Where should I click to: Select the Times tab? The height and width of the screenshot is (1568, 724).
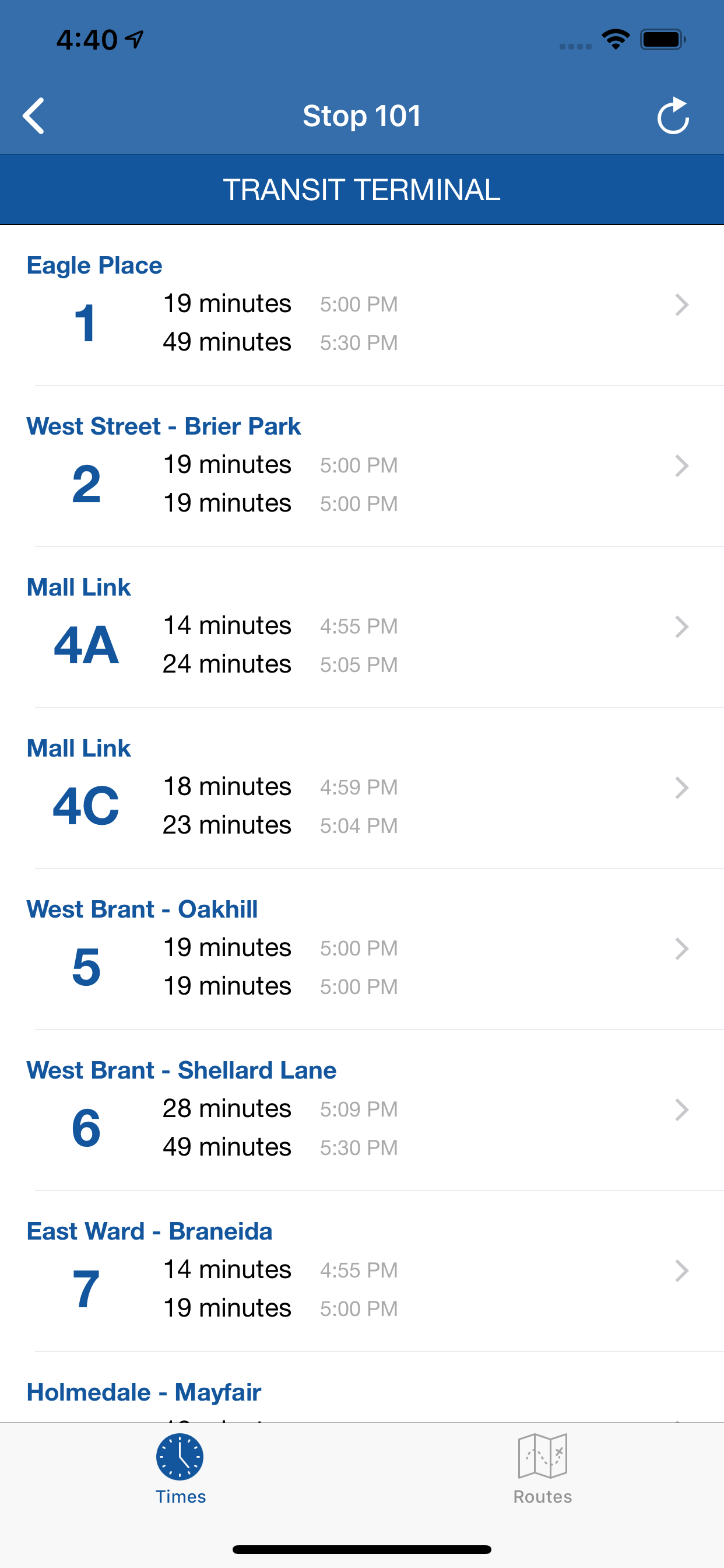click(x=181, y=1469)
